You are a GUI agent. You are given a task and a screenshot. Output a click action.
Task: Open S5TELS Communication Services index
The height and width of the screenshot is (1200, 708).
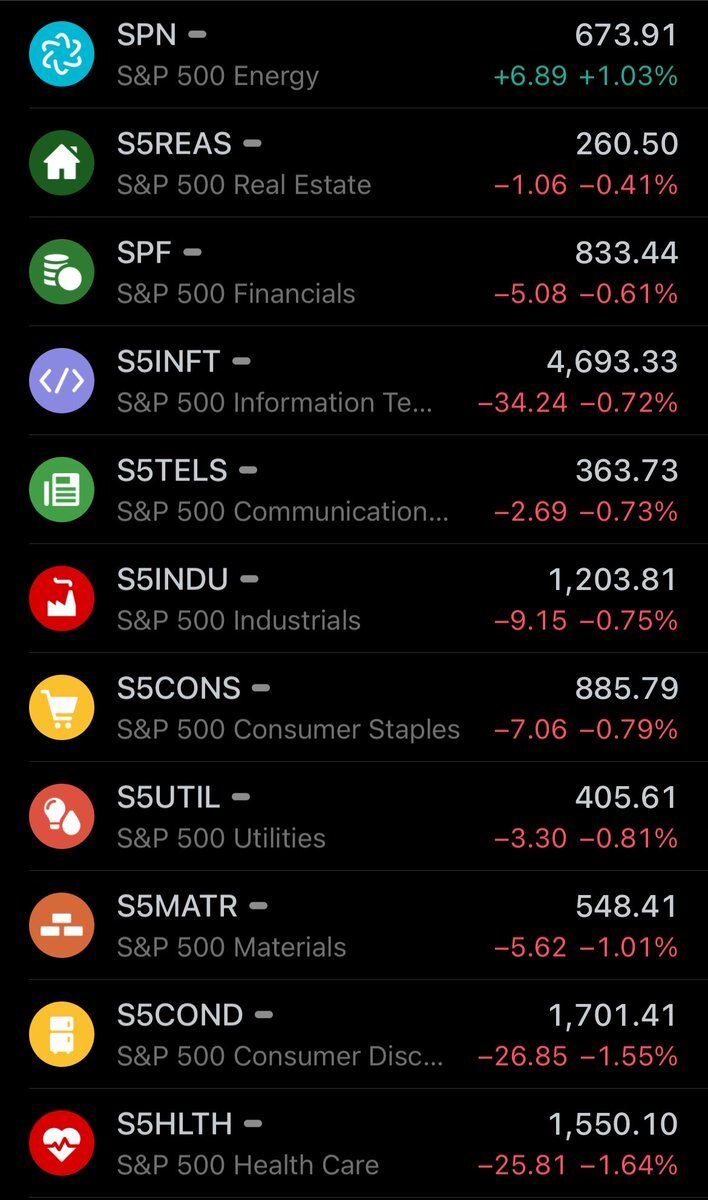tap(354, 490)
